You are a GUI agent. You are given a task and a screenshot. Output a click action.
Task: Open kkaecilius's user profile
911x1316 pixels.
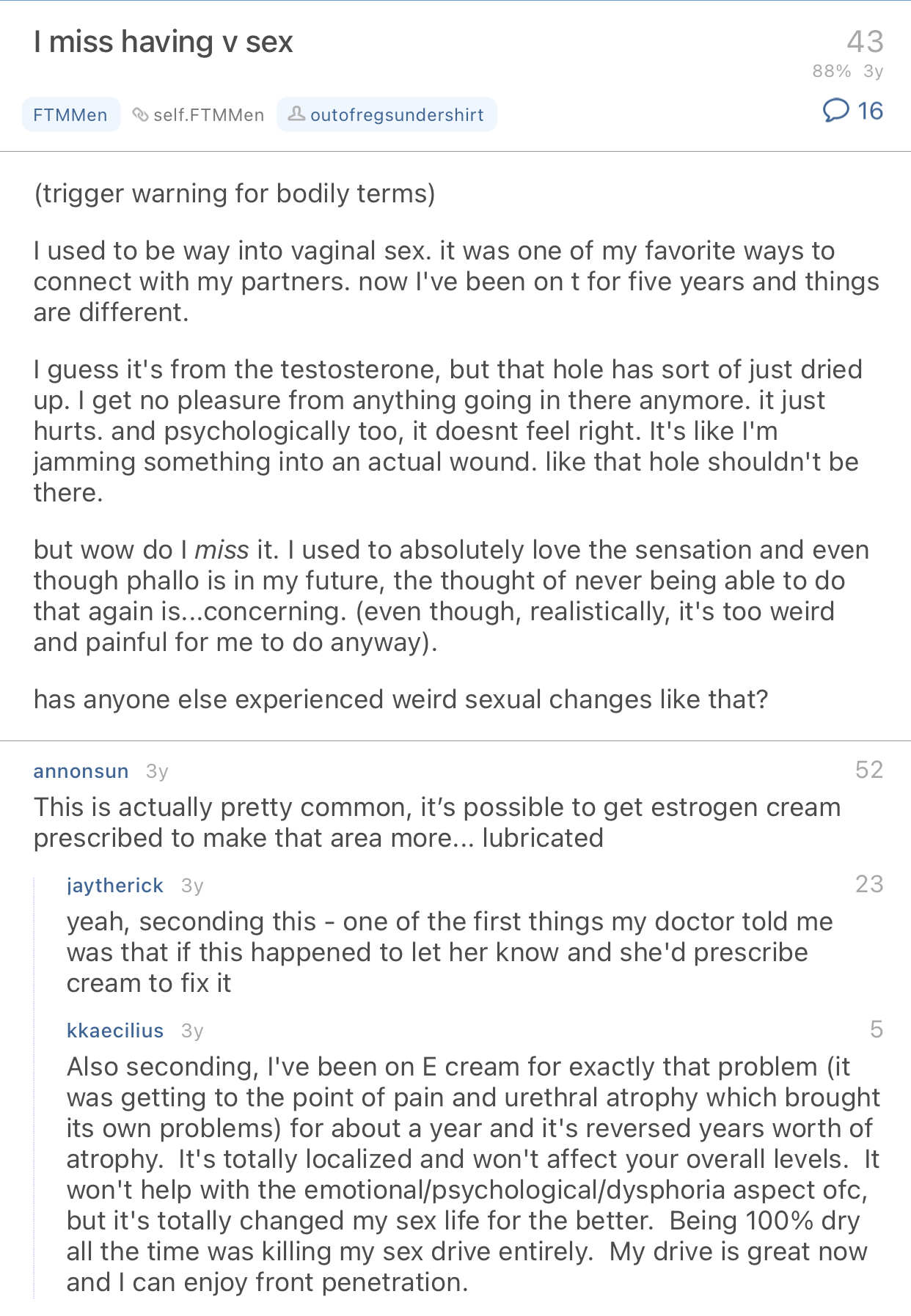114,1031
